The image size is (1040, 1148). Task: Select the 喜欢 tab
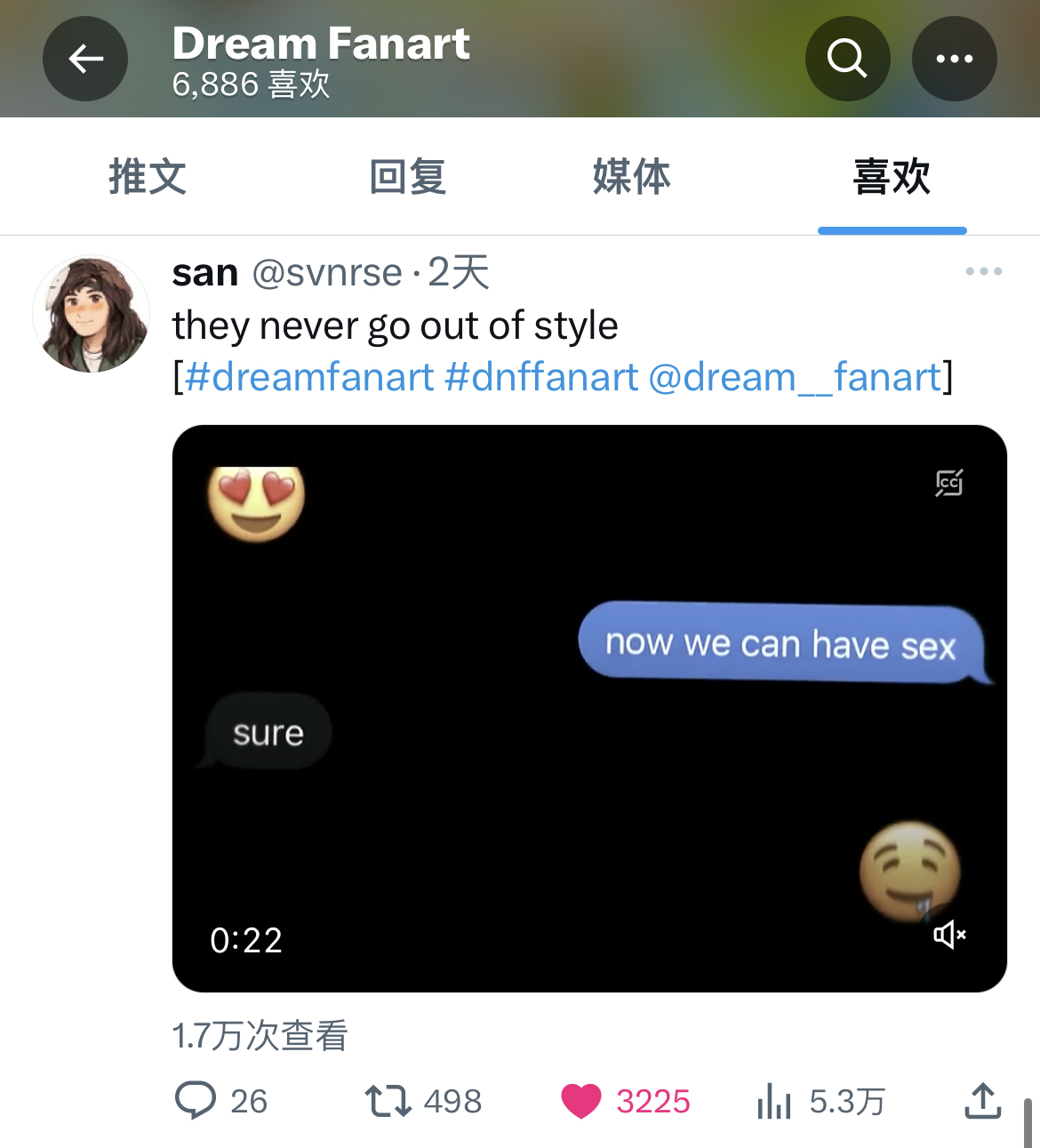coord(892,176)
